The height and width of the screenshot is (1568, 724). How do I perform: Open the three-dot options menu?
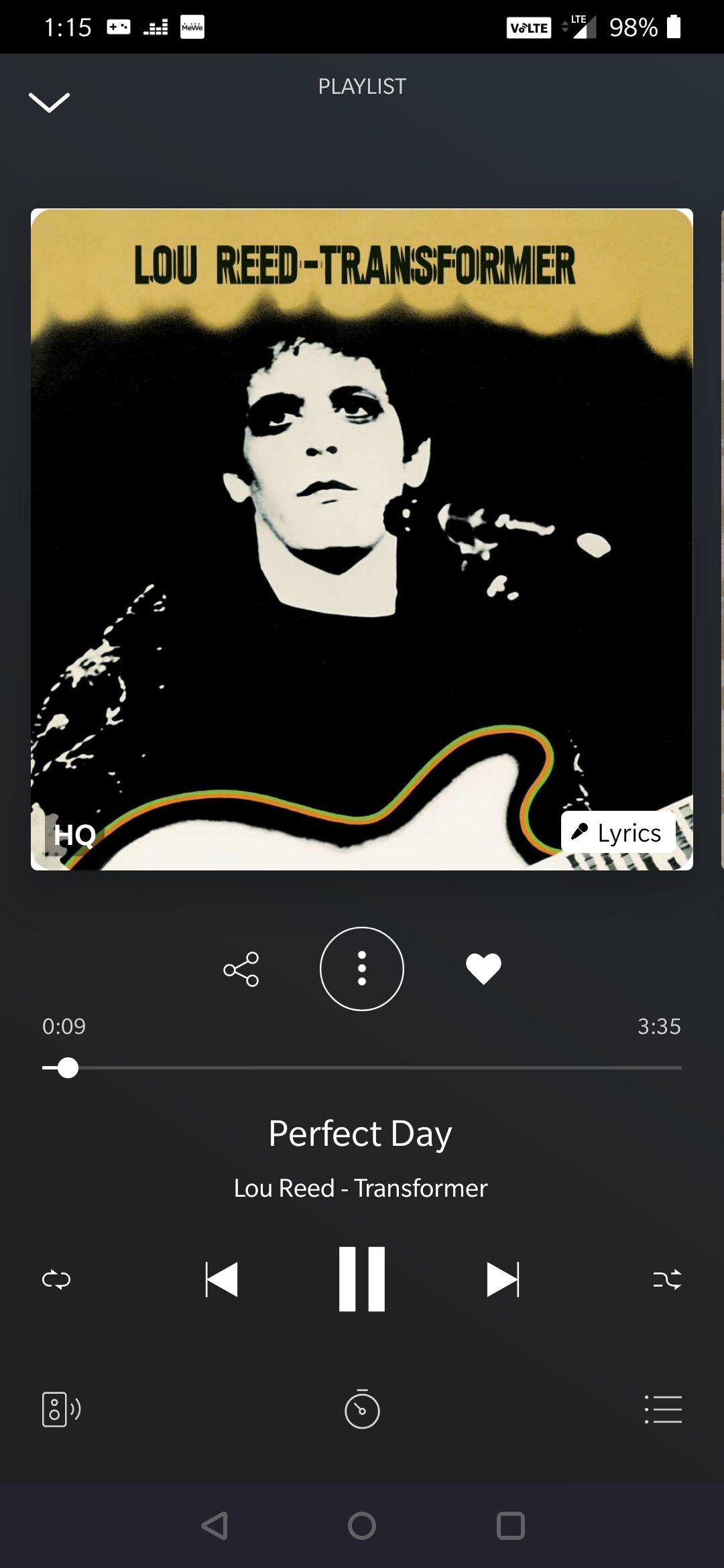click(x=362, y=969)
